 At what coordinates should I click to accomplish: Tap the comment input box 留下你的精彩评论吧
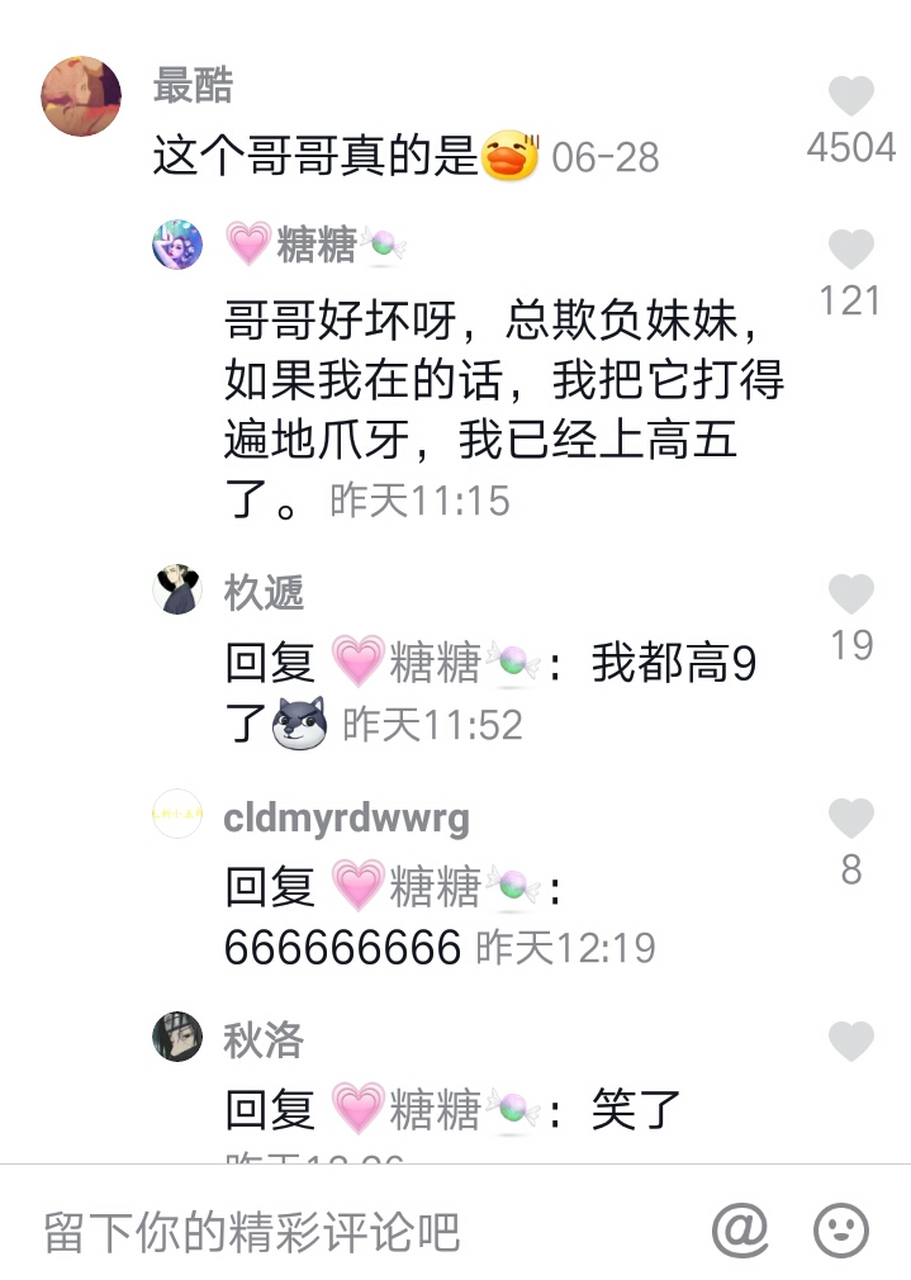click(x=249, y=1235)
